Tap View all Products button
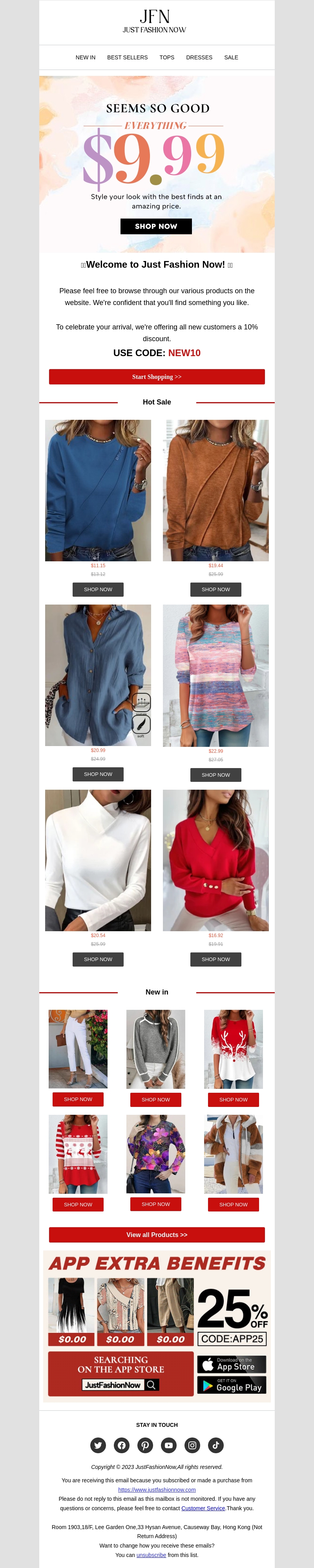The image size is (314, 1568). pos(157,1234)
